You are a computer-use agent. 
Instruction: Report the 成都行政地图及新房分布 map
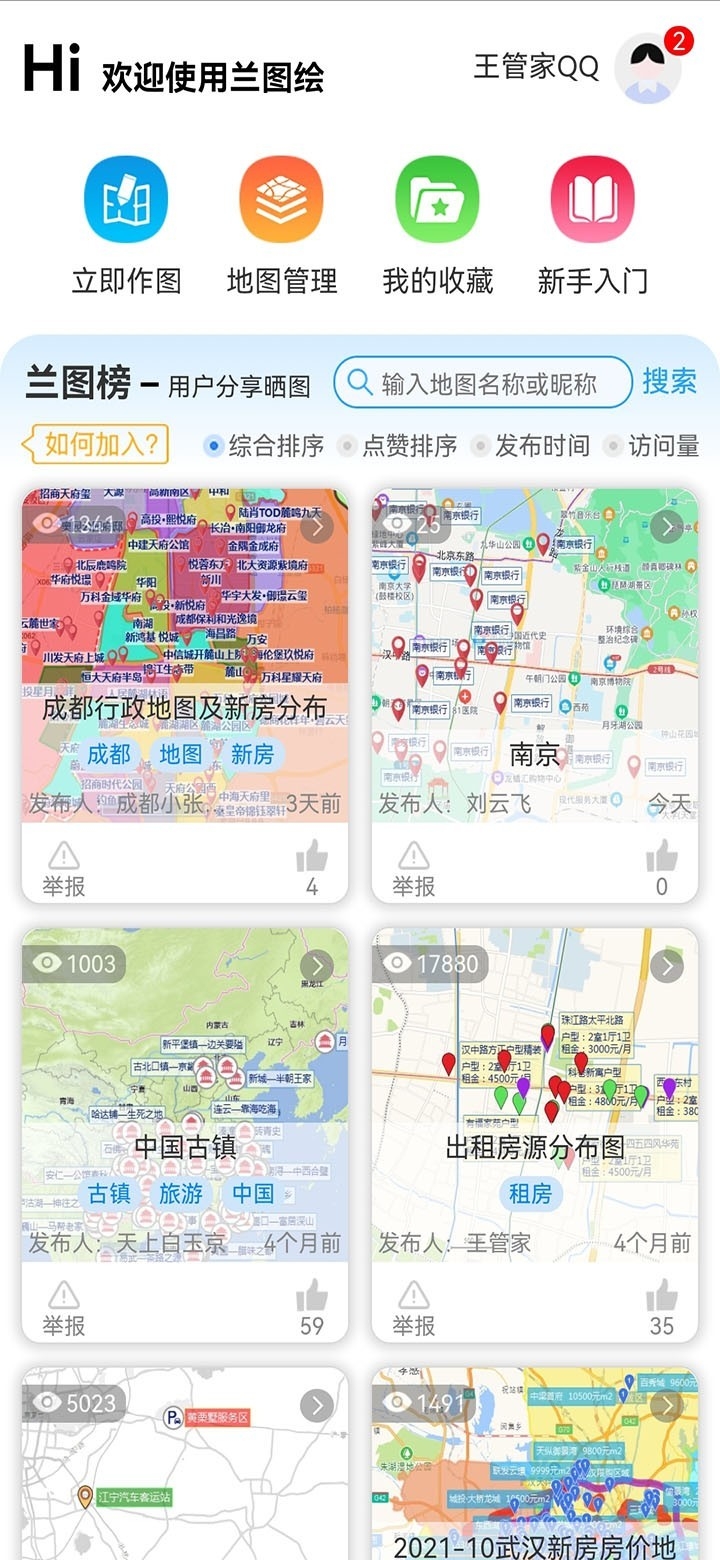tap(64, 868)
